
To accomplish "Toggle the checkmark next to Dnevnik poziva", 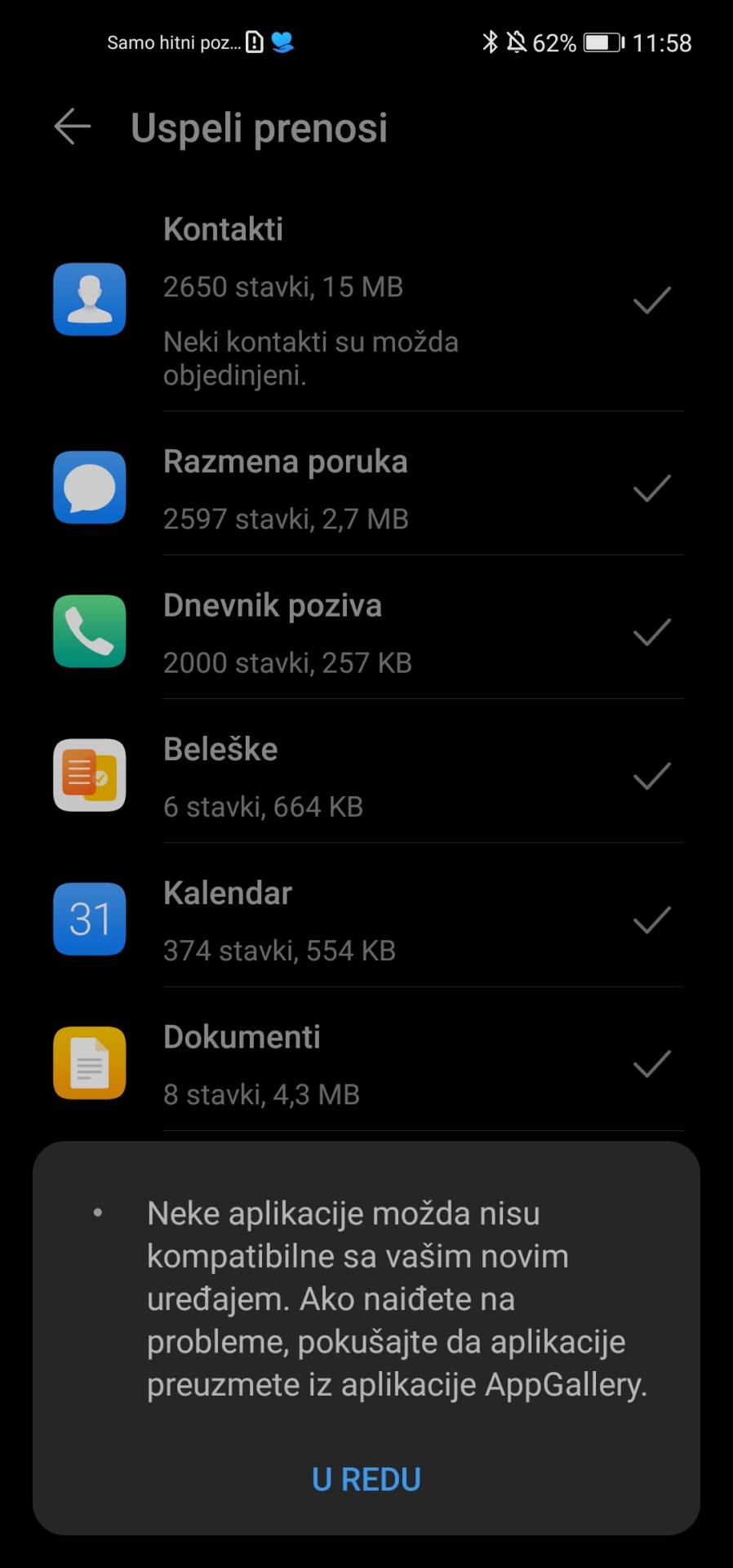I will (x=651, y=631).
